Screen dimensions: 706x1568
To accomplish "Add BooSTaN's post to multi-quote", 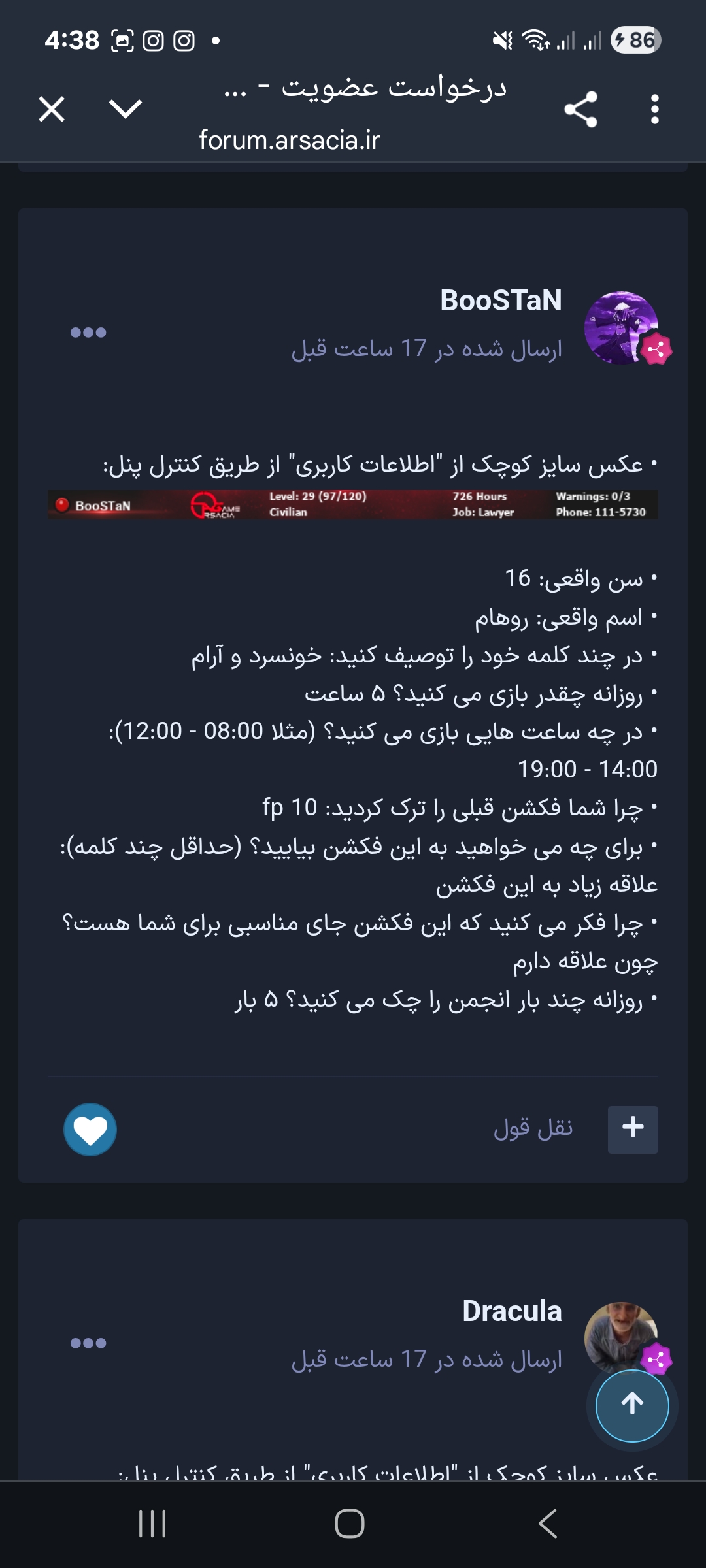I will coord(633,1130).
